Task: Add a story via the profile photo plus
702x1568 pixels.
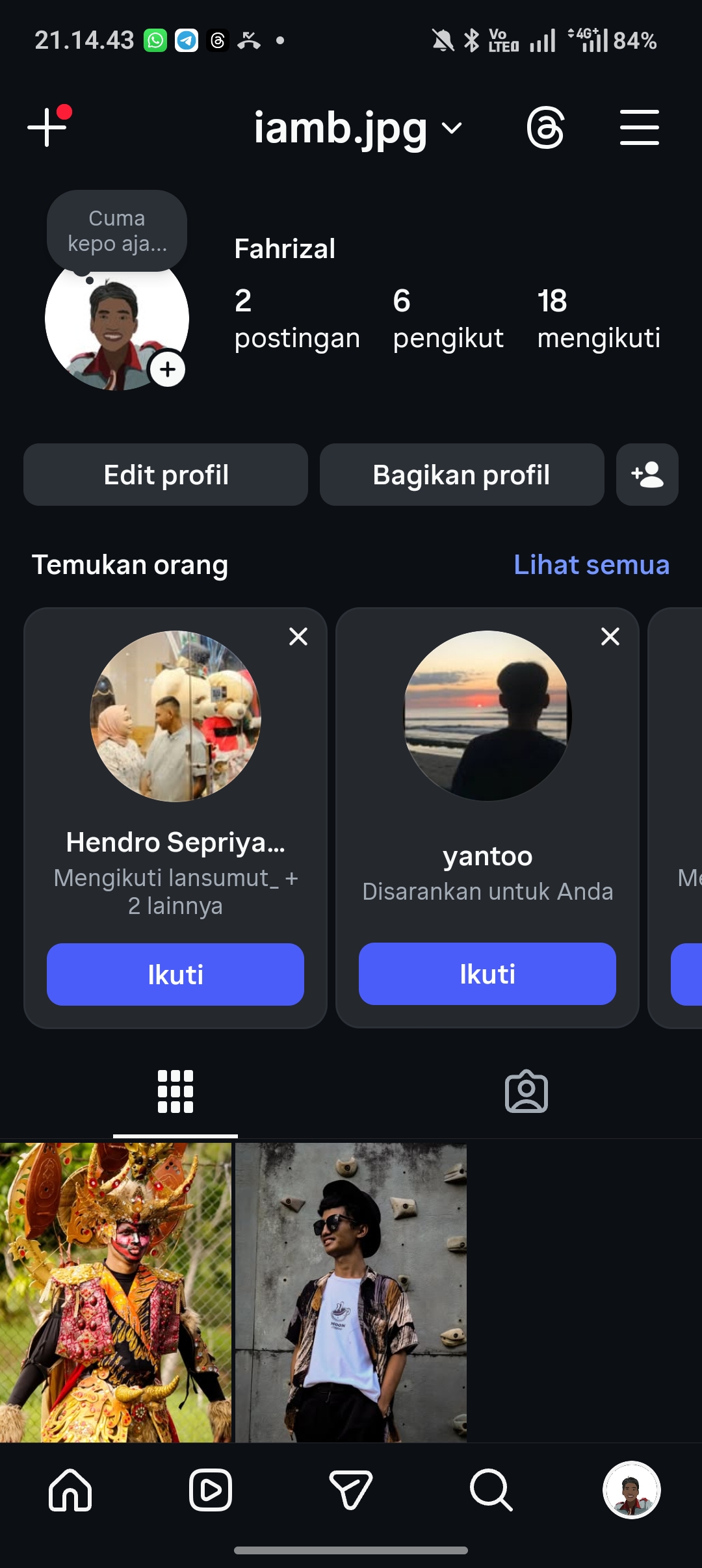Action: (168, 369)
